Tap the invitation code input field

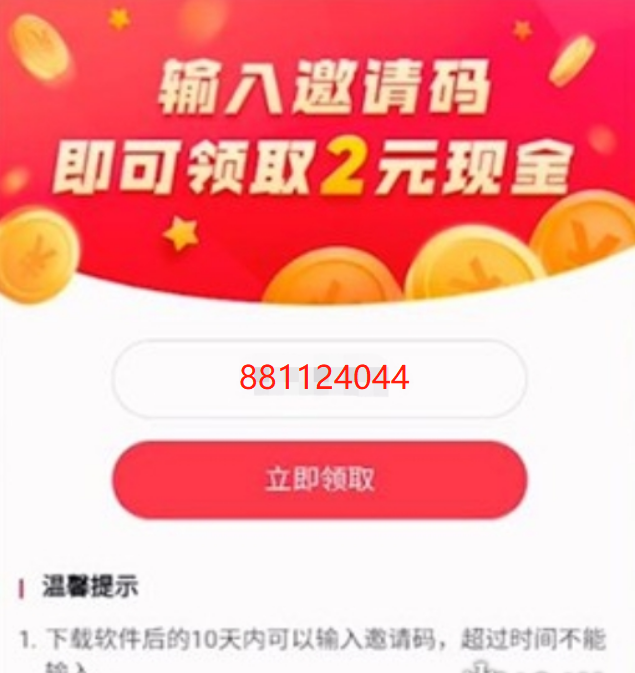318,378
